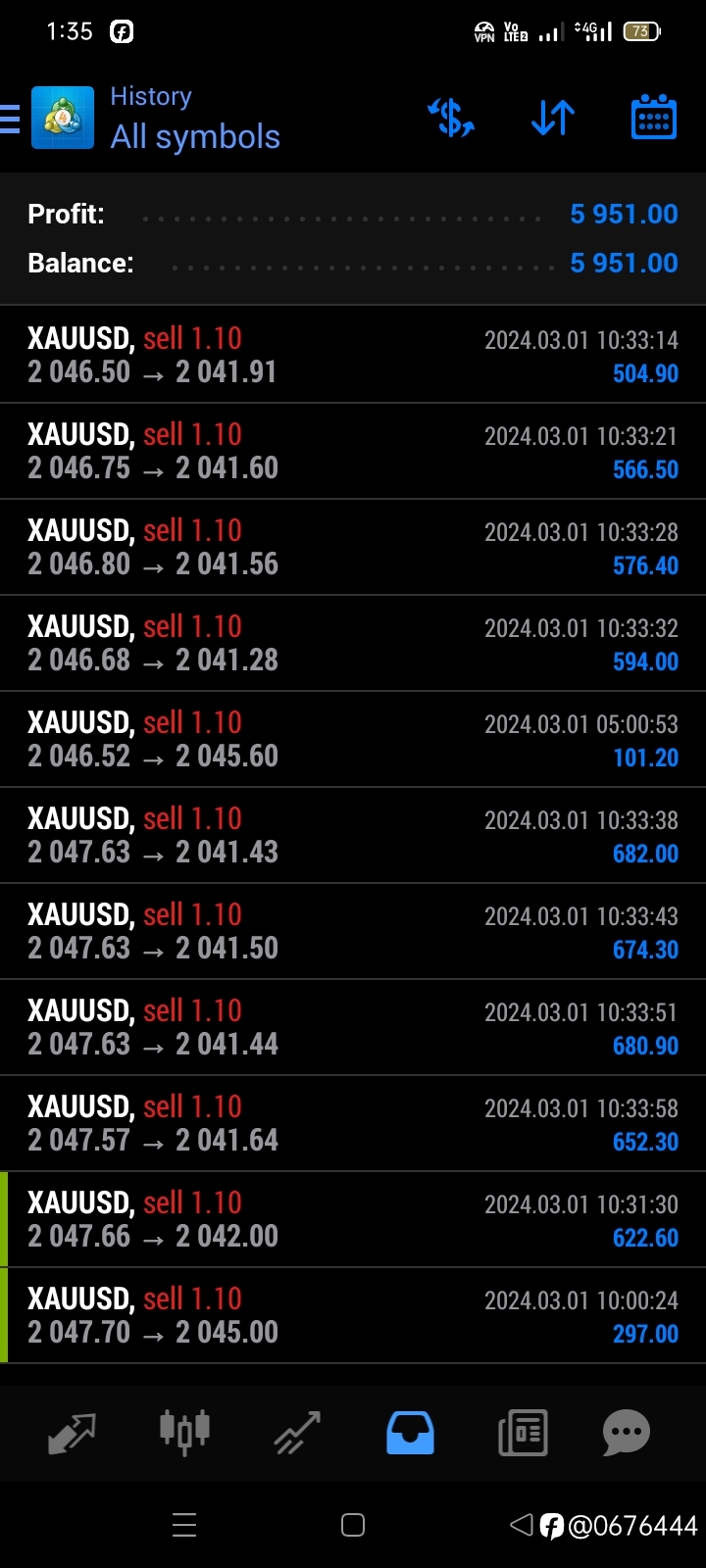Open the side drawer menu
The width and height of the screenshot is (706, 1568).
point(10,119)
